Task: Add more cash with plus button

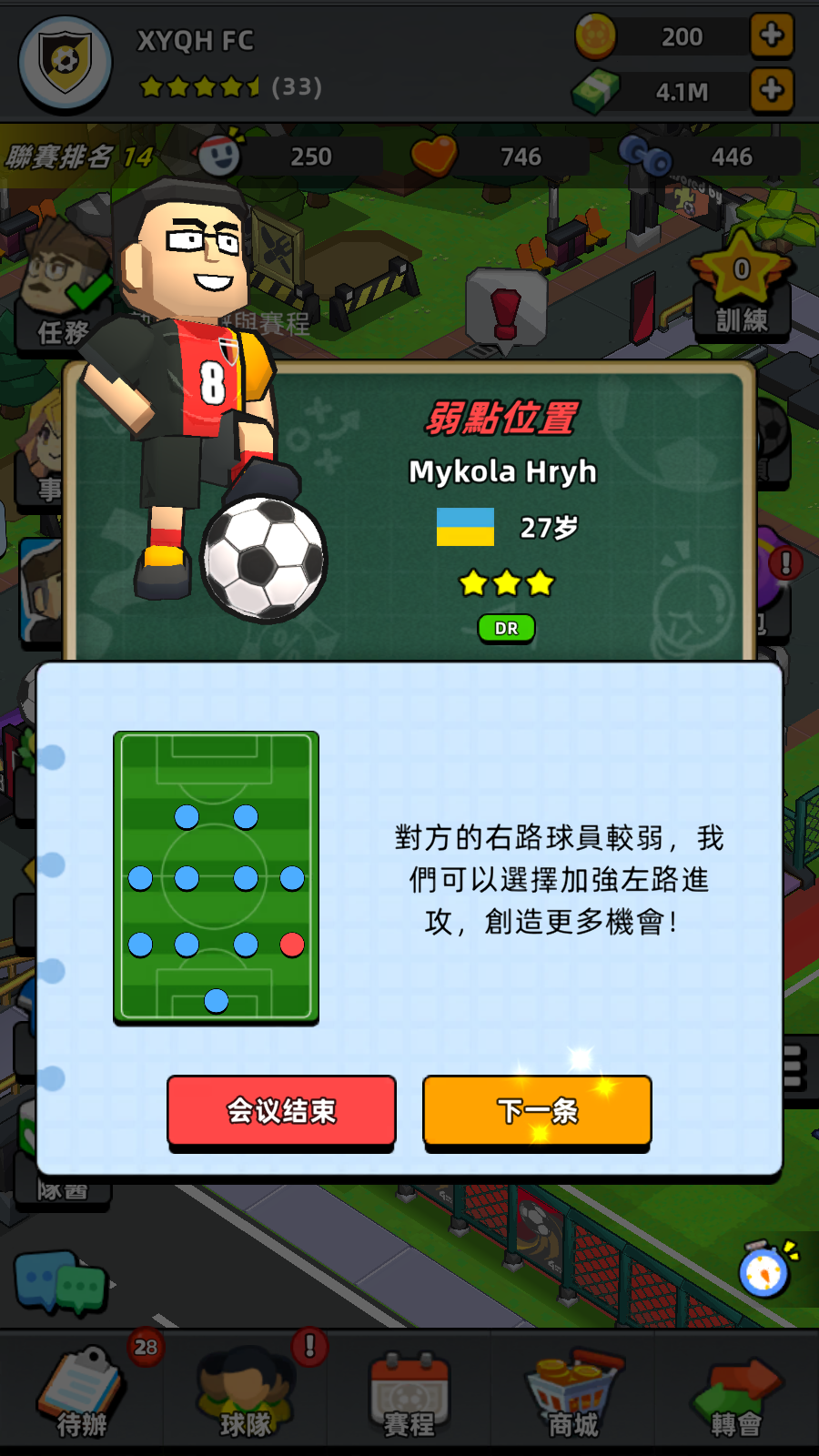Action: (x=772, y=90)
